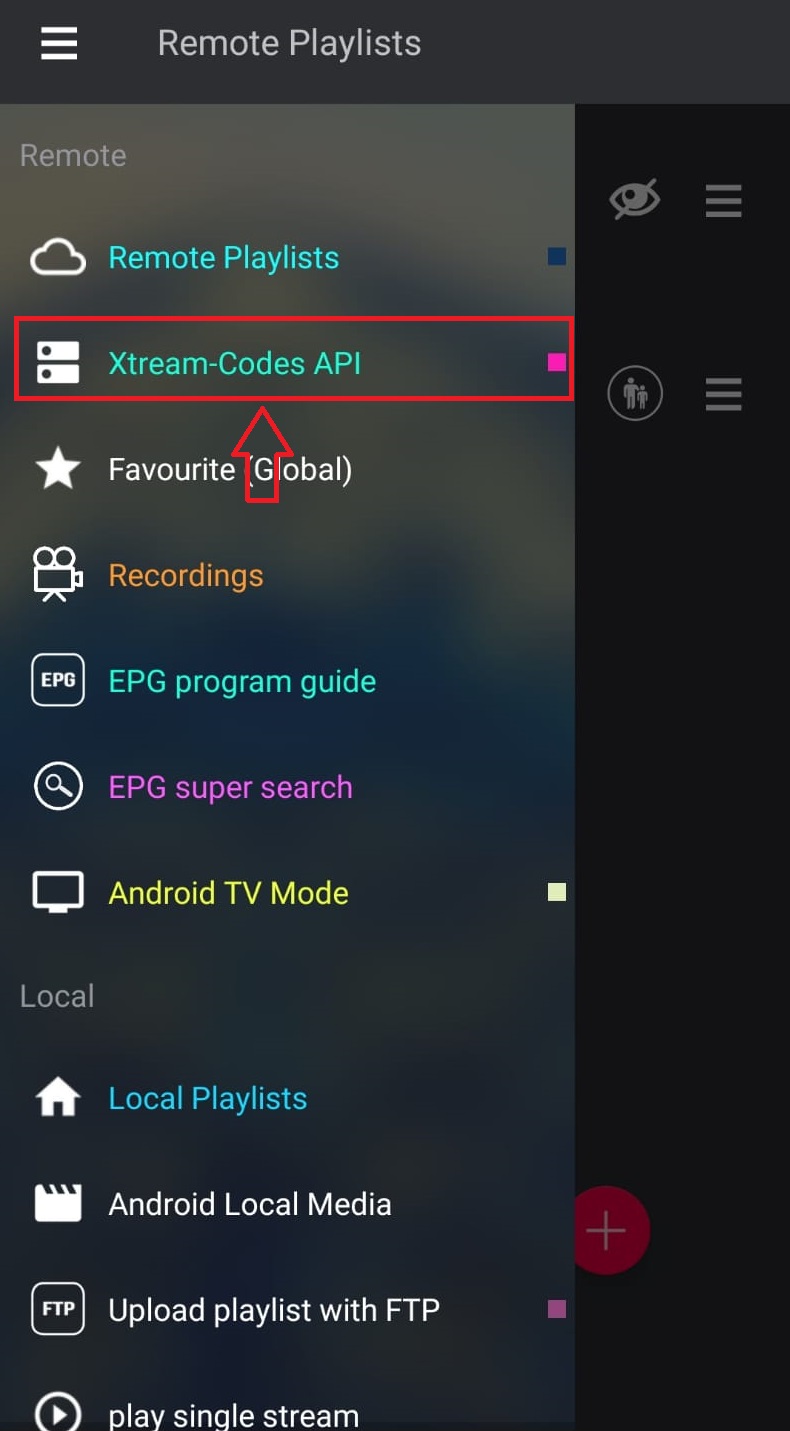The width and height of the screenshot is (790, 1431).
Task: Open Remote Playlists via the cloud icon
Action: tap(57, 257)
